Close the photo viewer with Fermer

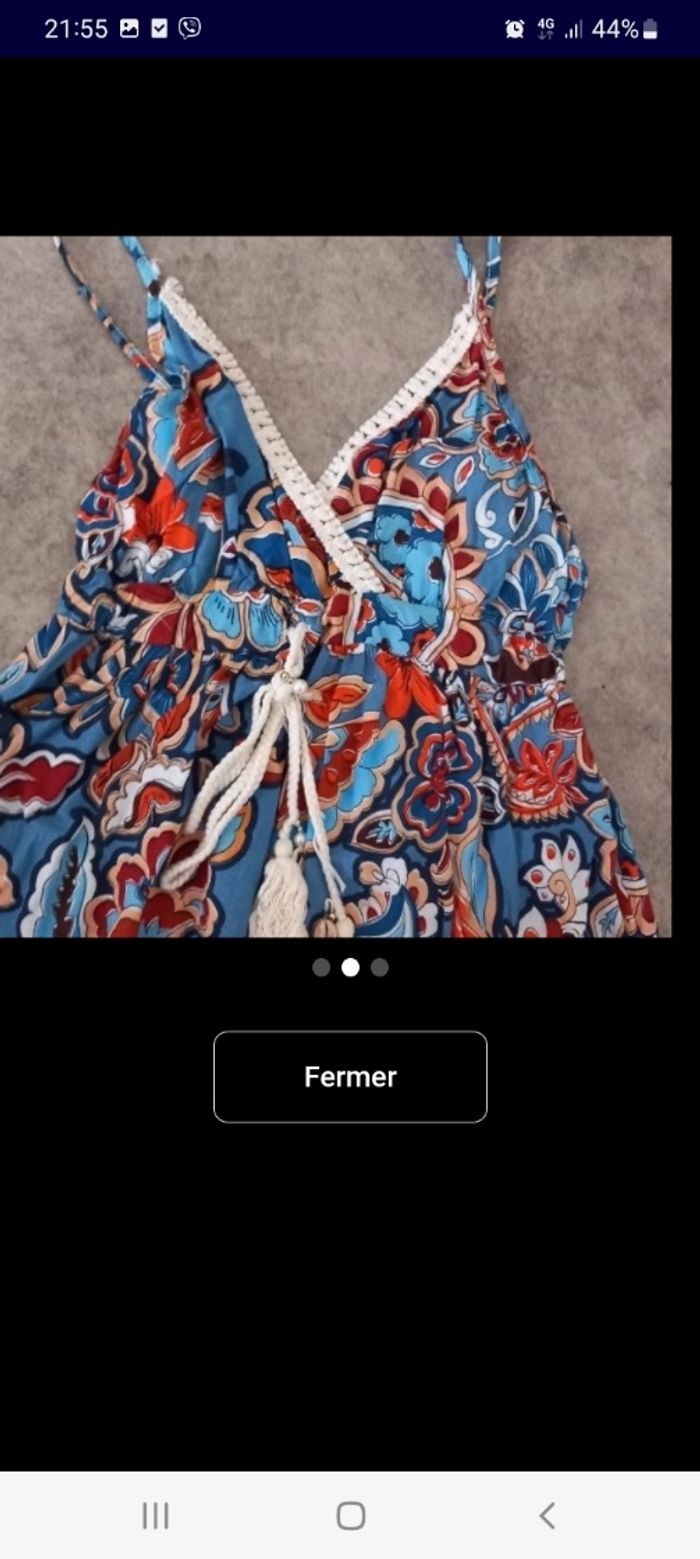(350, 1076)
